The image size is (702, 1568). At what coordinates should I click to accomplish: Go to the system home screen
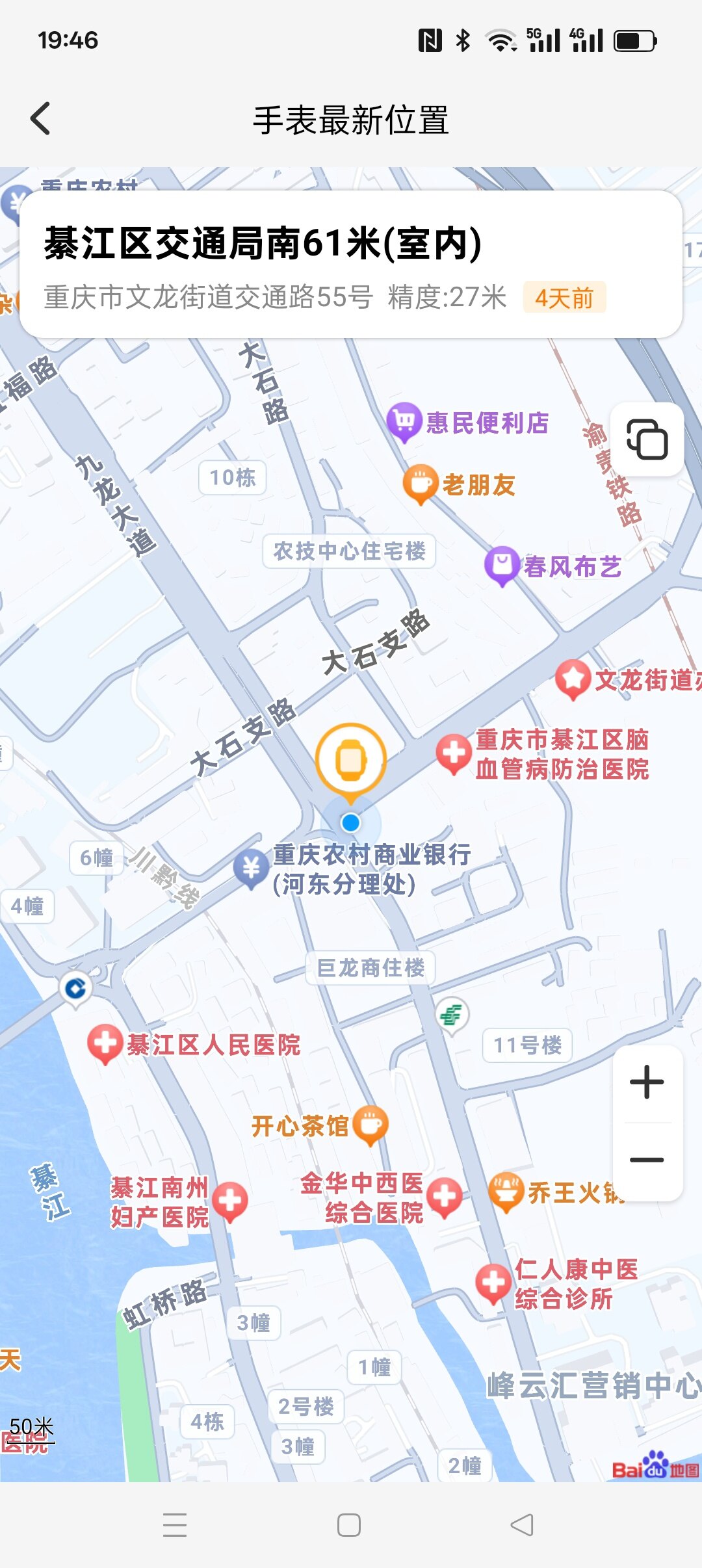coord(349,1525)
